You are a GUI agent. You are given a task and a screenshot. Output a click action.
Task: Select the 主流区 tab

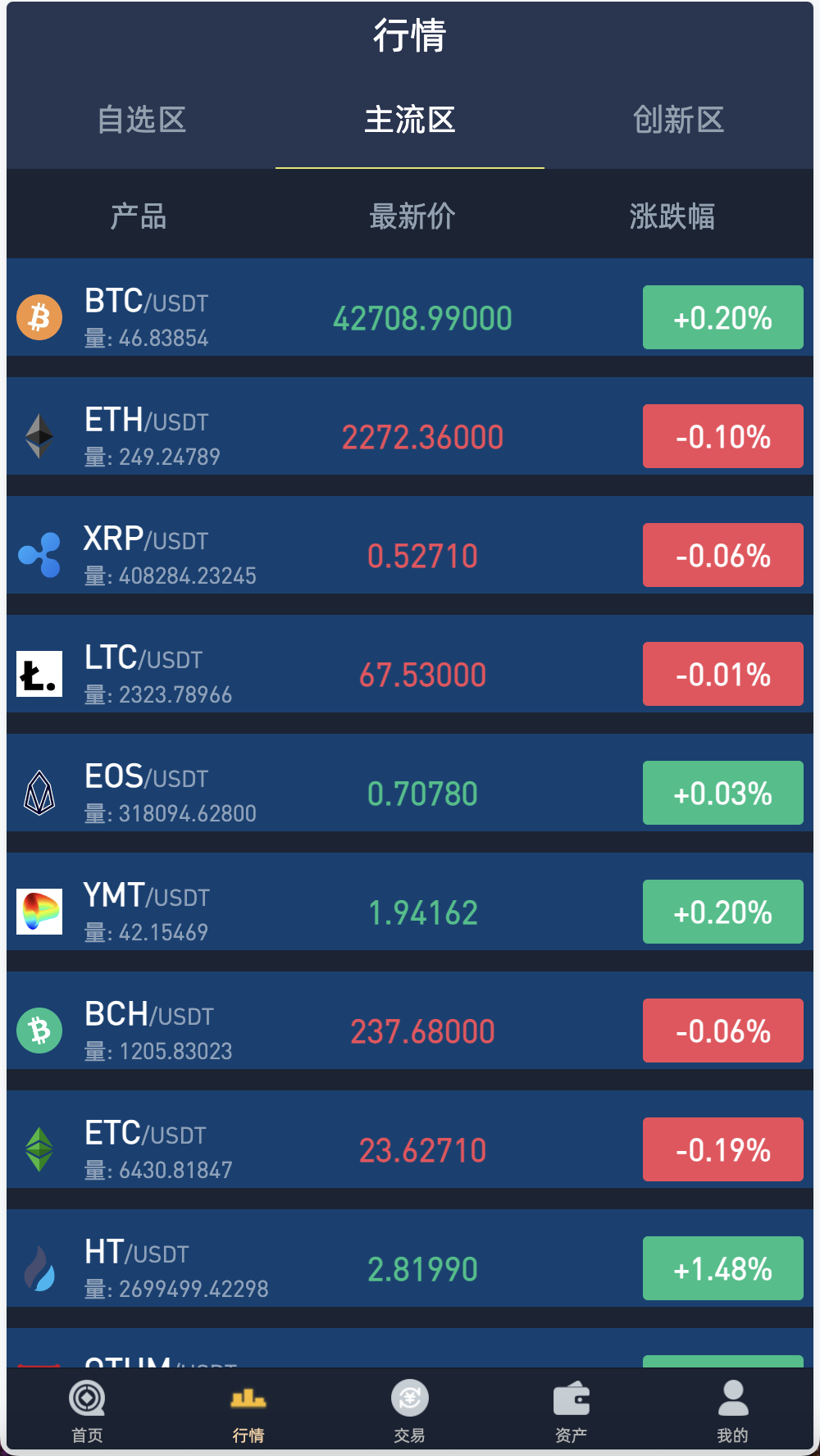click(410, 120)
